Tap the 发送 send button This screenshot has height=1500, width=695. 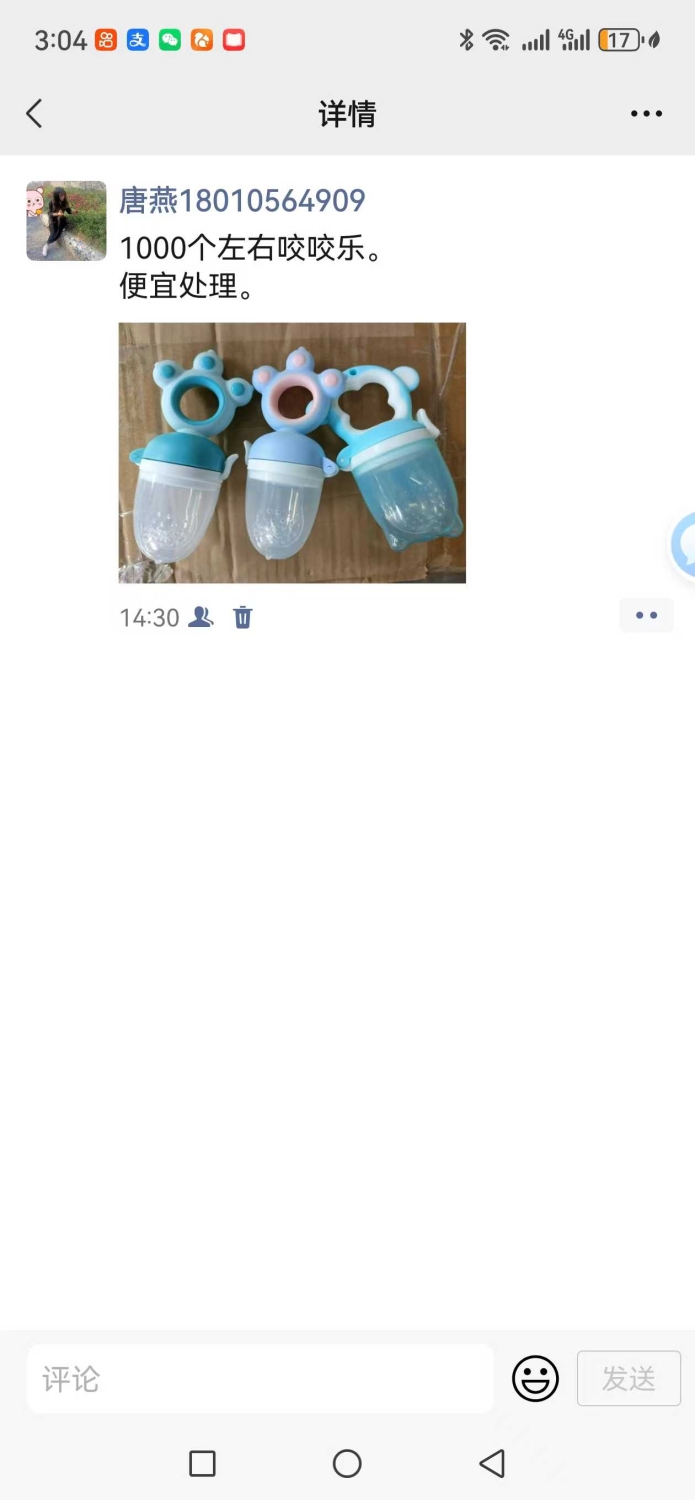click(629, 1379)
